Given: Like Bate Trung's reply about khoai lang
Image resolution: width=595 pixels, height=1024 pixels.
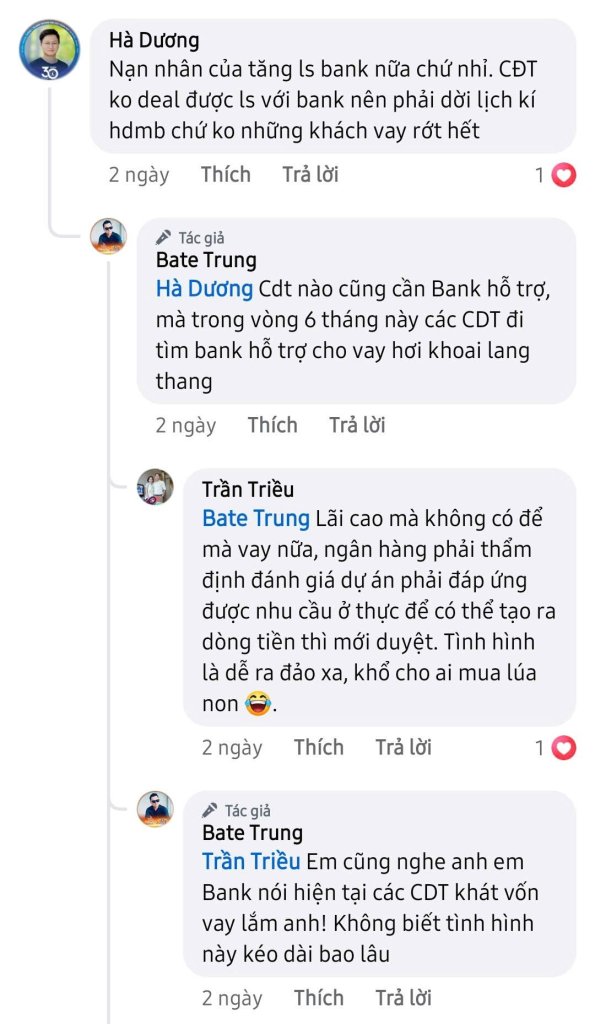Looking at the screenshot, I should (272, 425).
